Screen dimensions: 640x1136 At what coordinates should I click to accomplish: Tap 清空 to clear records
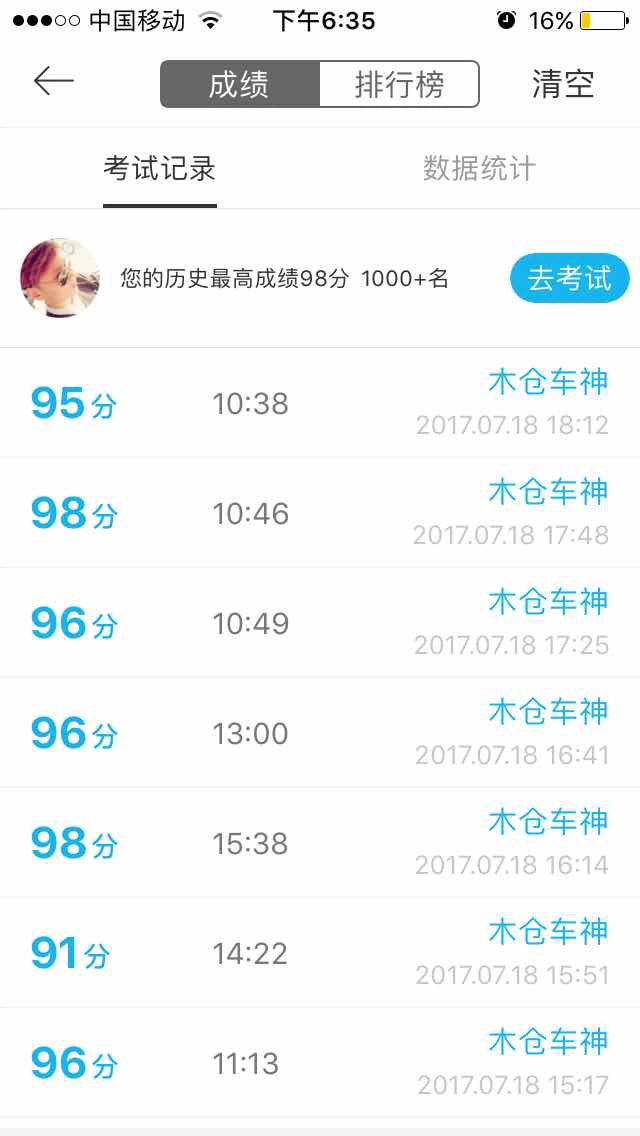[563, 84]
